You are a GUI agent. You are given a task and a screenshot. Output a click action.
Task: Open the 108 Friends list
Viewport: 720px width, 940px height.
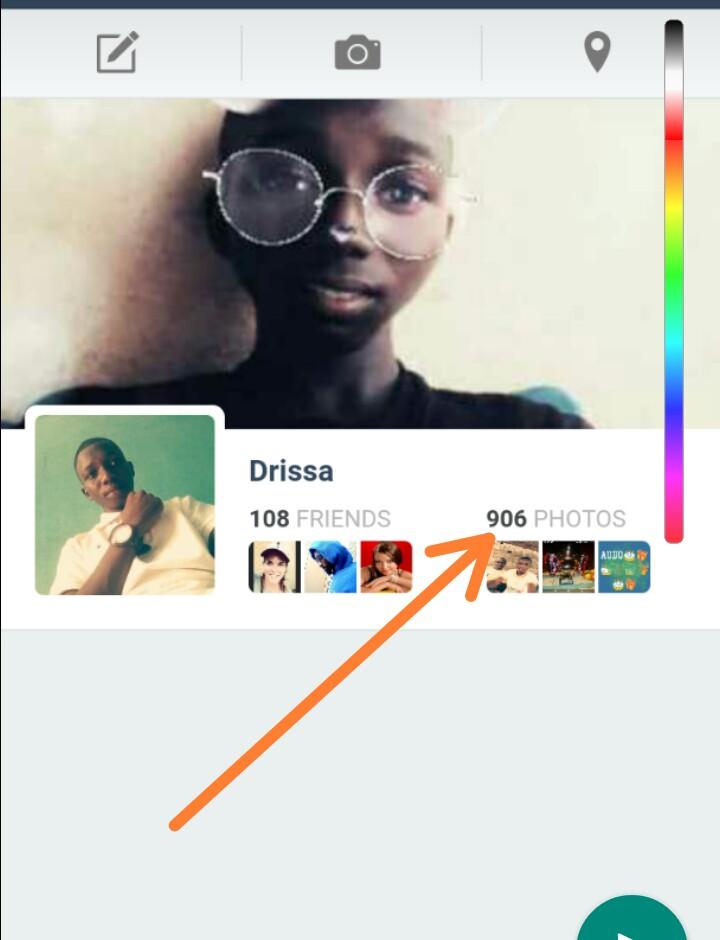(320, 519)
